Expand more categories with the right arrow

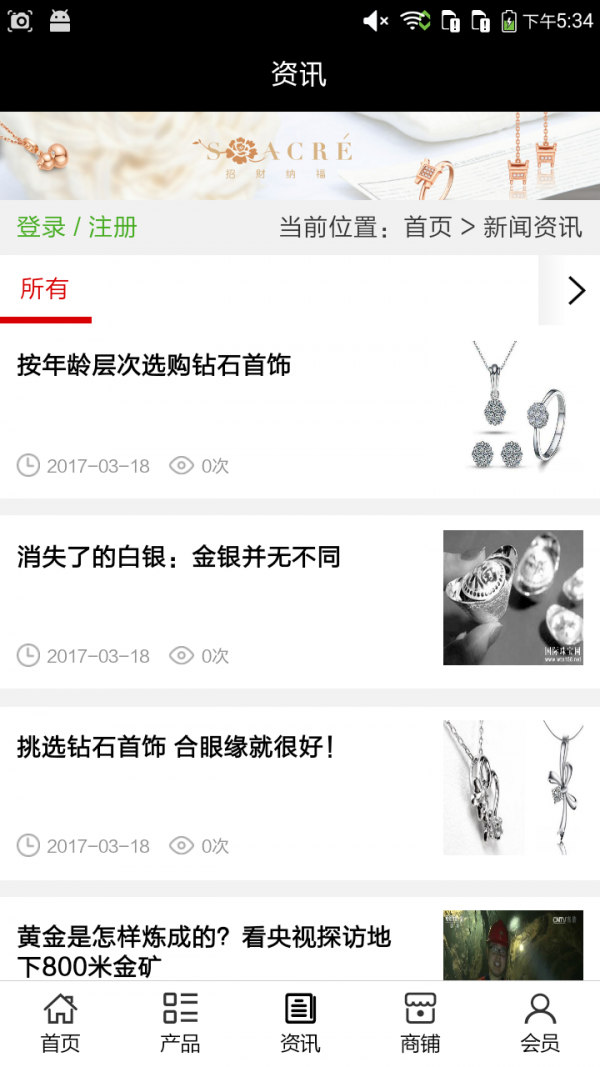[576, 290]
